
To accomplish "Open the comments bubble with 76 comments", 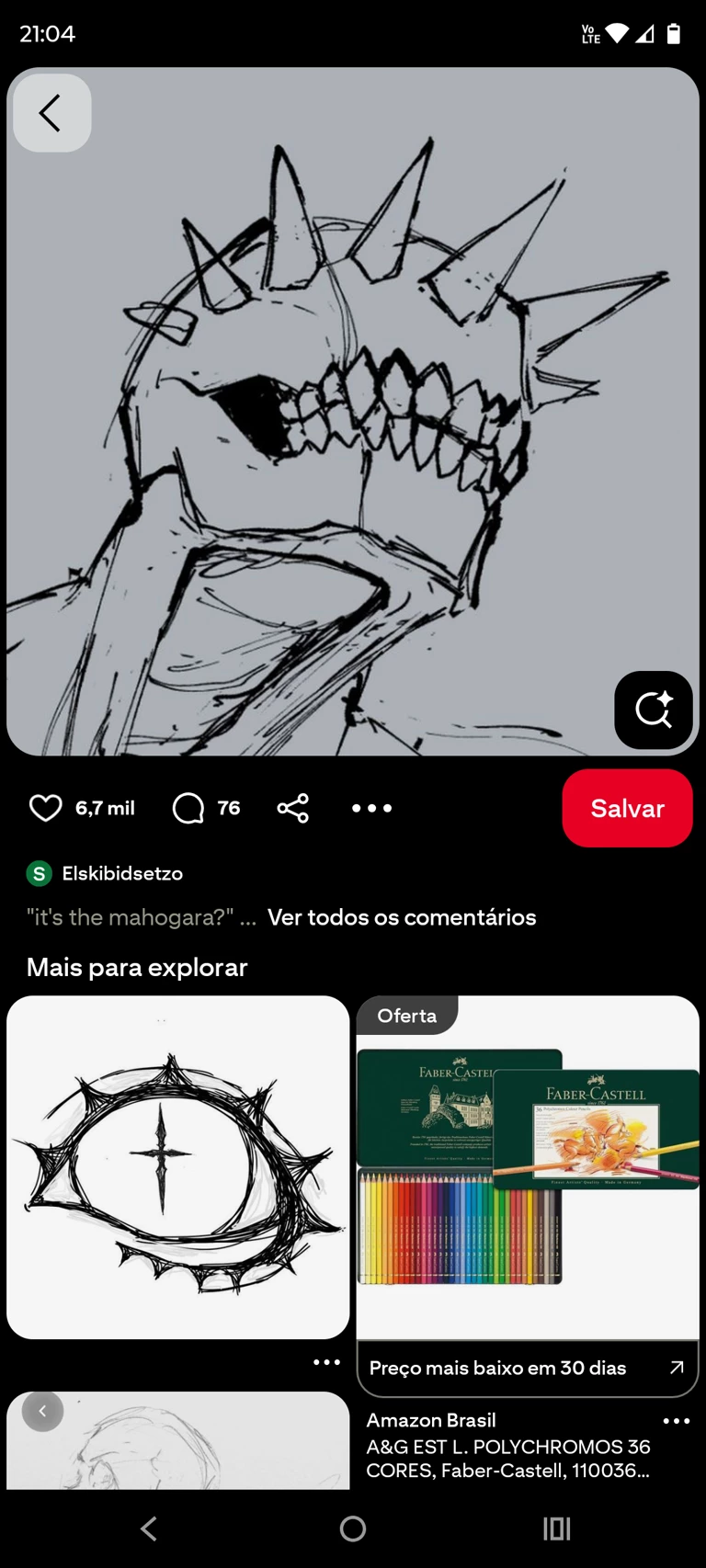I will (188, 808).
